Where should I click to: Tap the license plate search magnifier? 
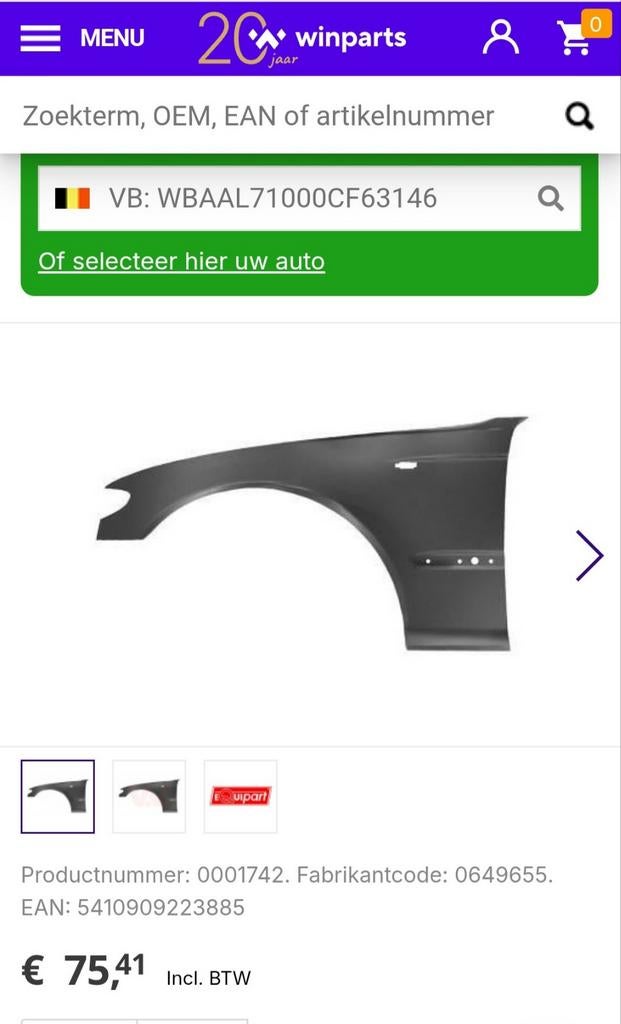click(551, 198)
